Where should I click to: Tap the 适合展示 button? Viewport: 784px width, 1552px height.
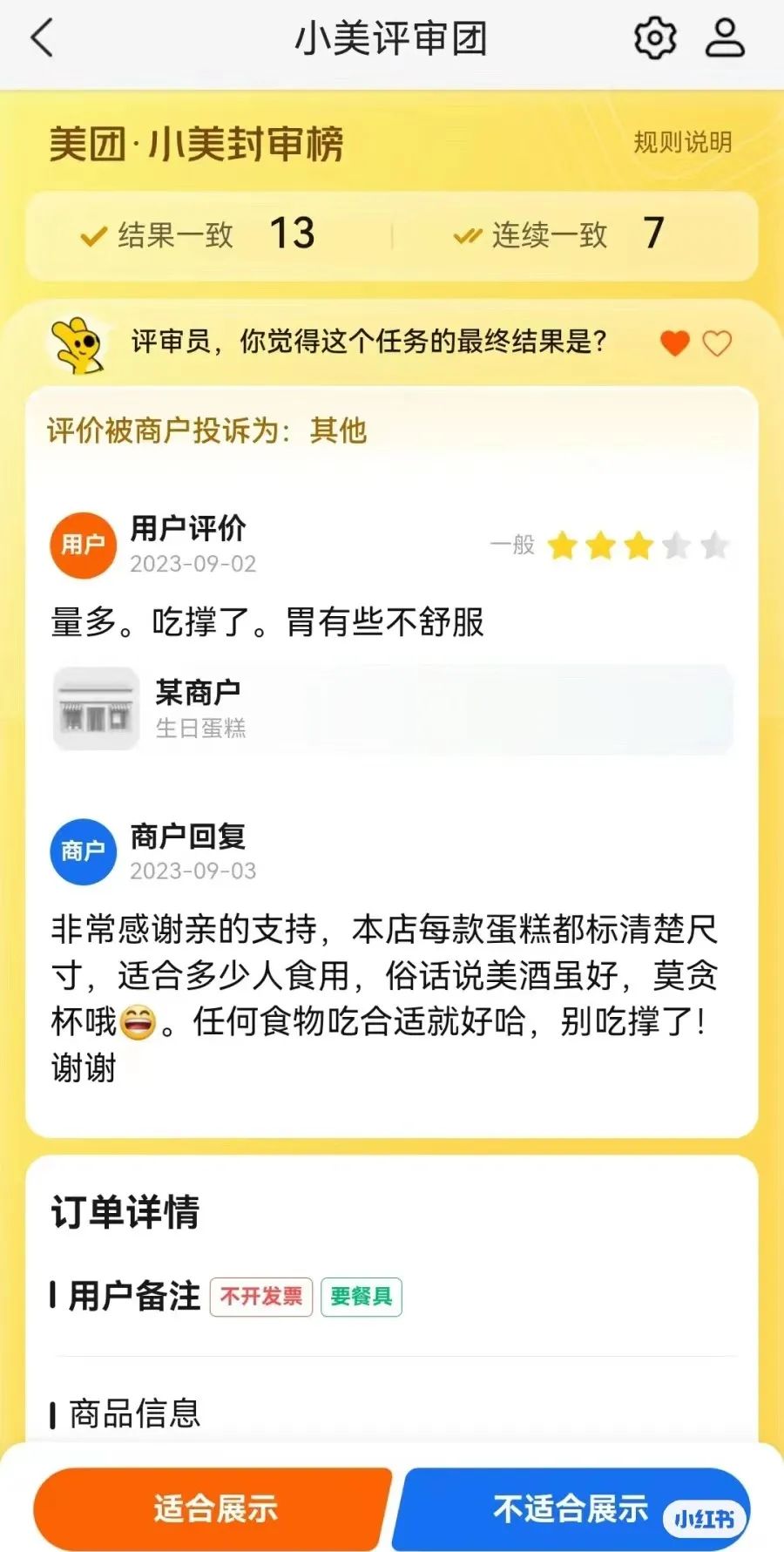212,1509
